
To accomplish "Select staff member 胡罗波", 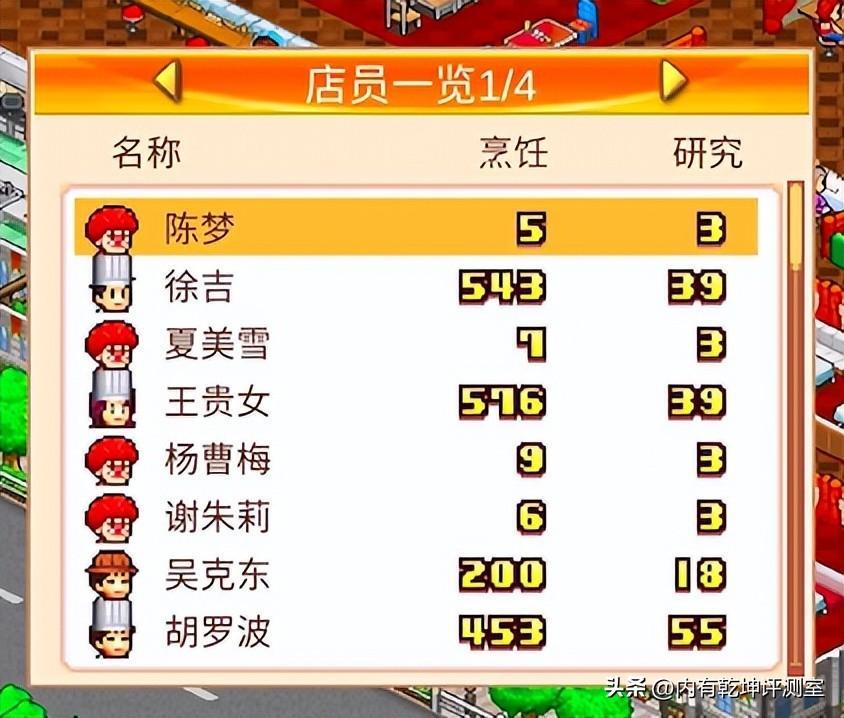I will (x=415, y=632).
